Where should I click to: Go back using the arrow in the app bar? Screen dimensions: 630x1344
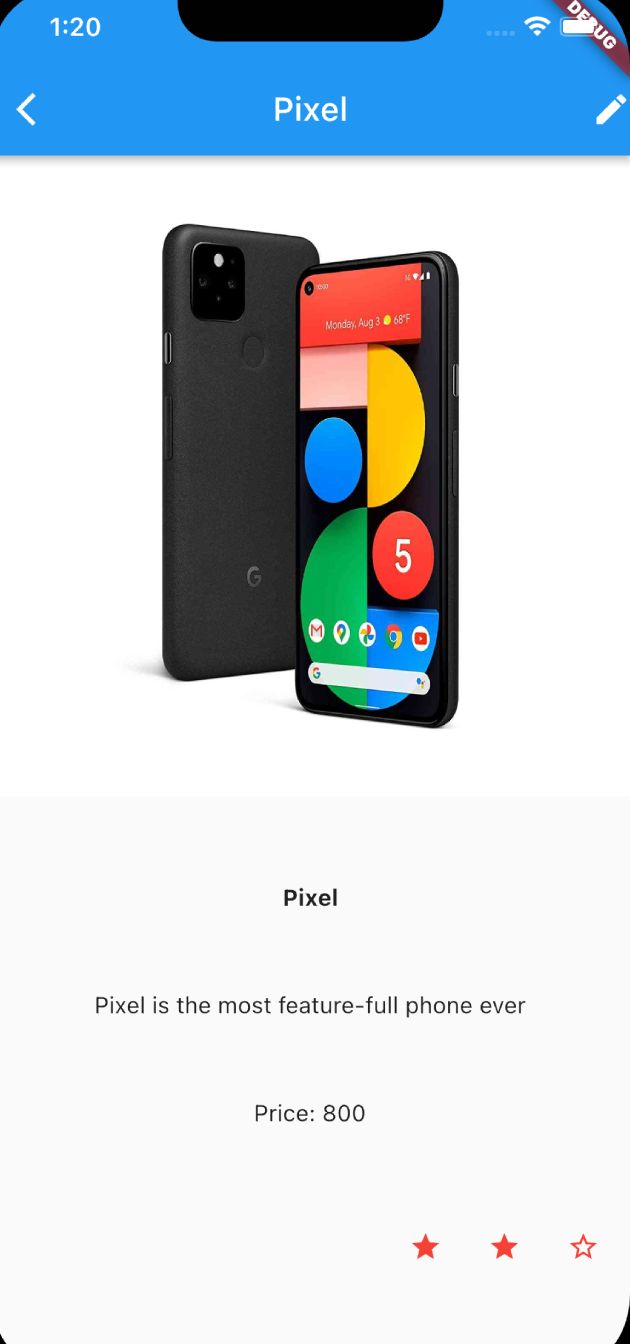pyautogui.click(x=27, y=109)
